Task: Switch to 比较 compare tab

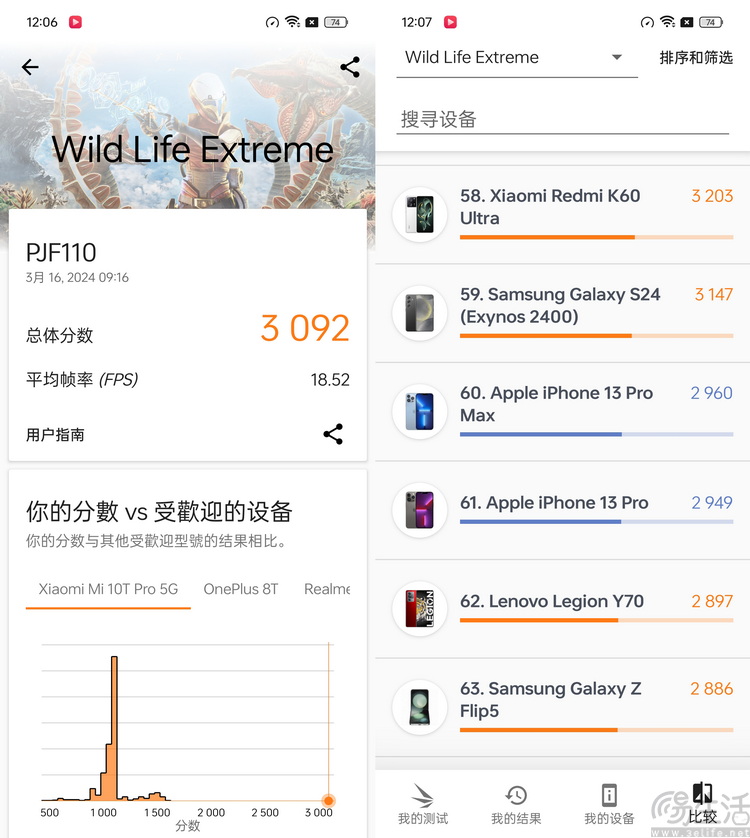Action: coord(703,805)
